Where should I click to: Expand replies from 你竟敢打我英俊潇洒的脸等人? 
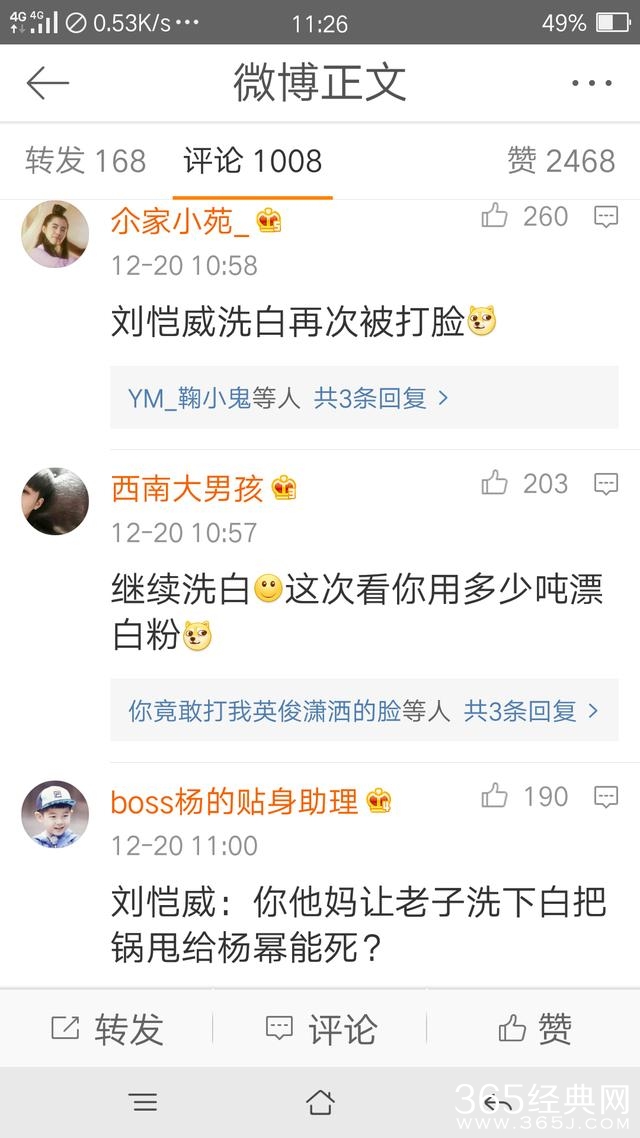(363, 711)
